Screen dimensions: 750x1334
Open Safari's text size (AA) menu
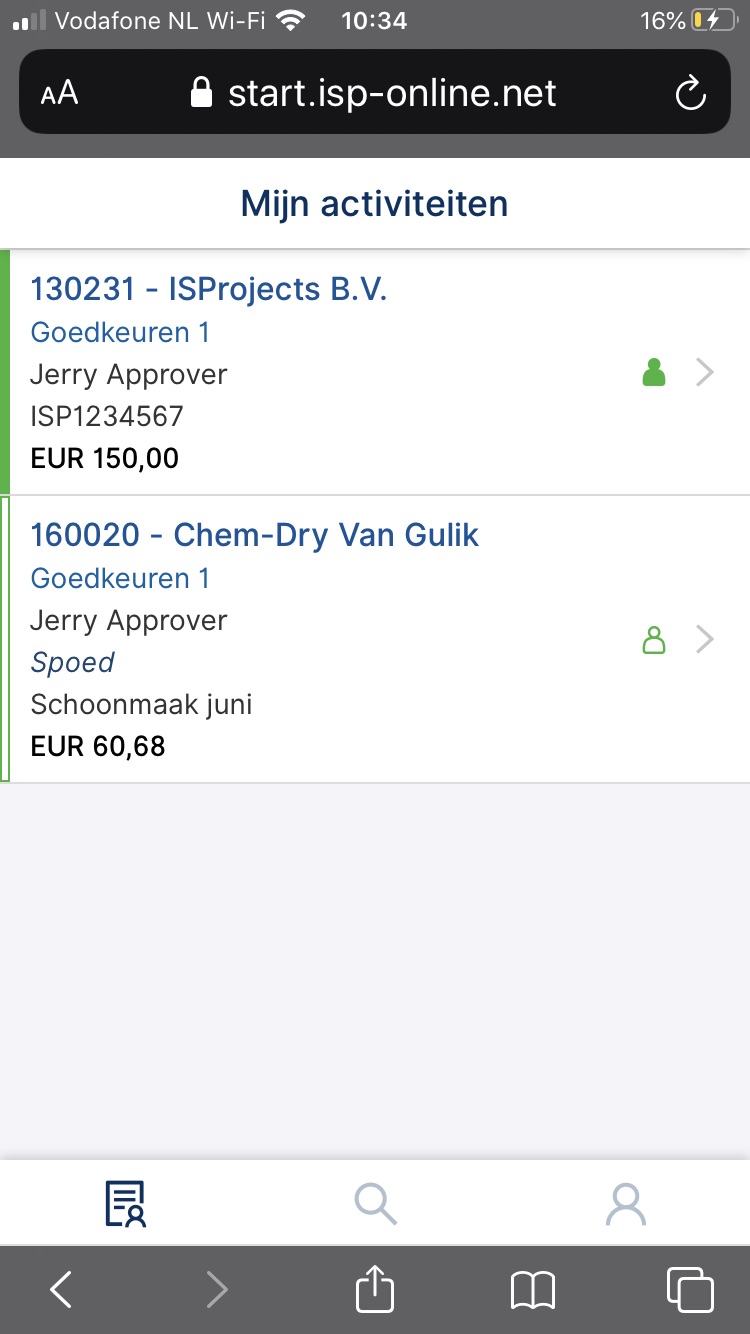(59, 94)
